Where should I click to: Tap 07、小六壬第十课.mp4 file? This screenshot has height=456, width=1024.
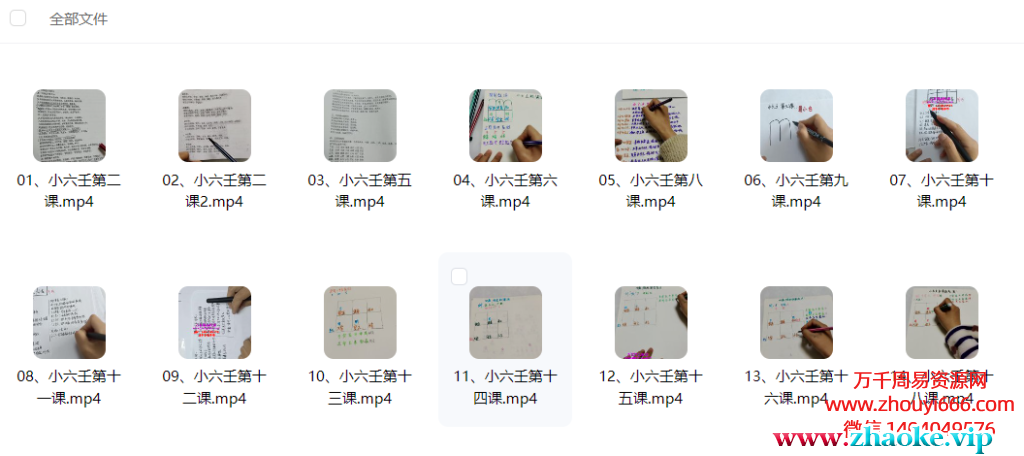(941, 125)
